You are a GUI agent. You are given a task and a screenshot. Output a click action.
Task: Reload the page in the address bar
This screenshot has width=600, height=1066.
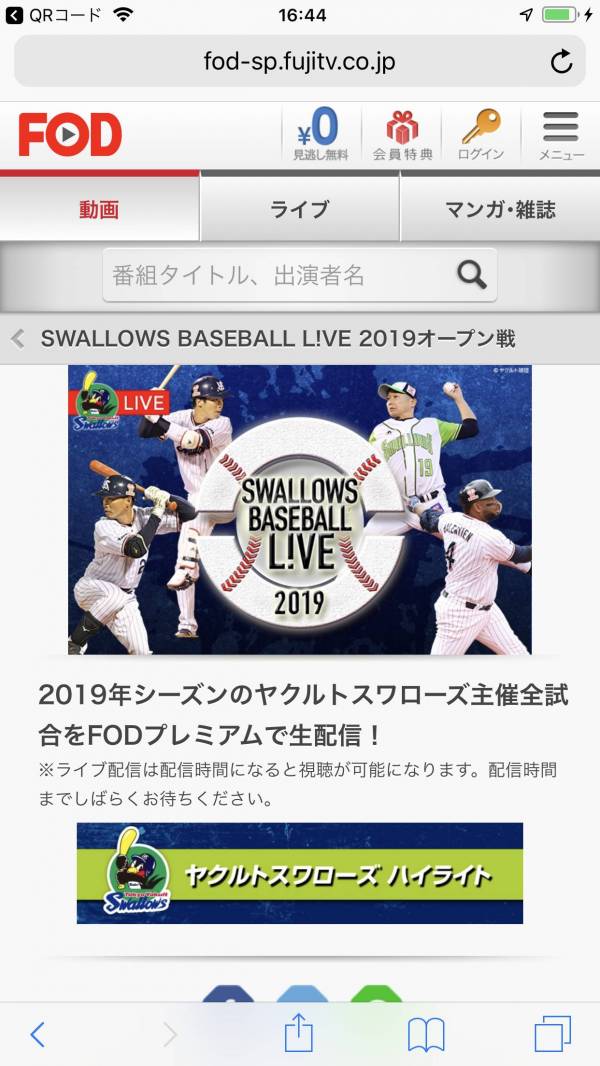[x=561, y=62]
